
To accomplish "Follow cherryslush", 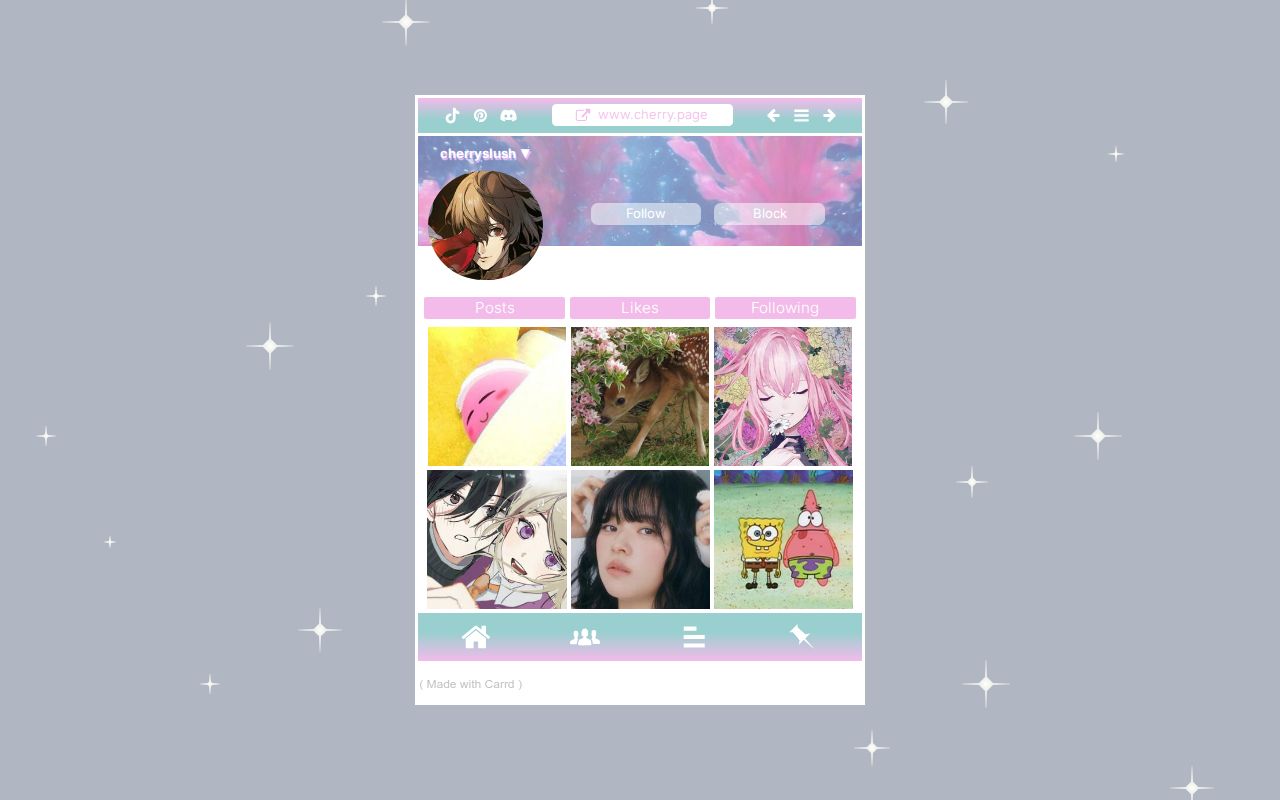I will click(645, 214).
